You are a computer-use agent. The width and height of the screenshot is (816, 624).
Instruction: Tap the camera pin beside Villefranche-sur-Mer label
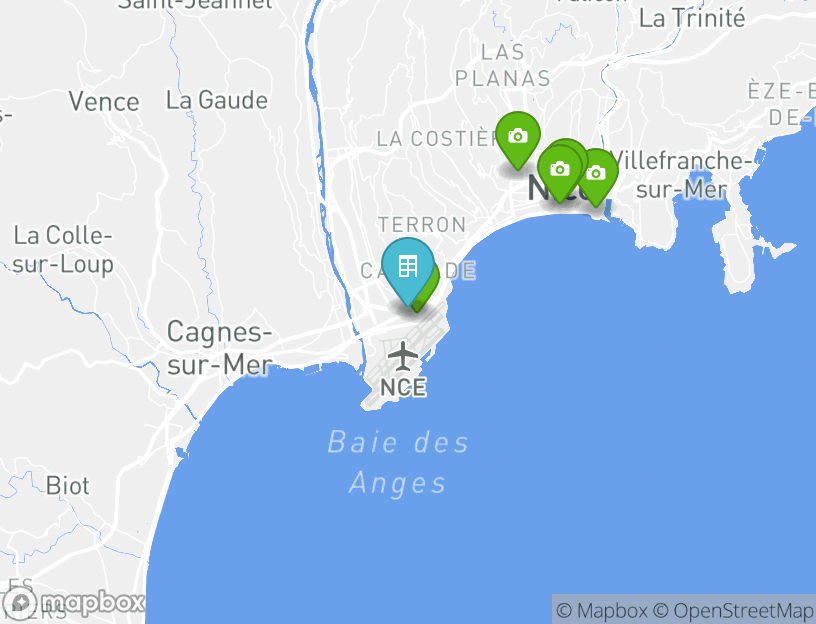tap(596, 174)
